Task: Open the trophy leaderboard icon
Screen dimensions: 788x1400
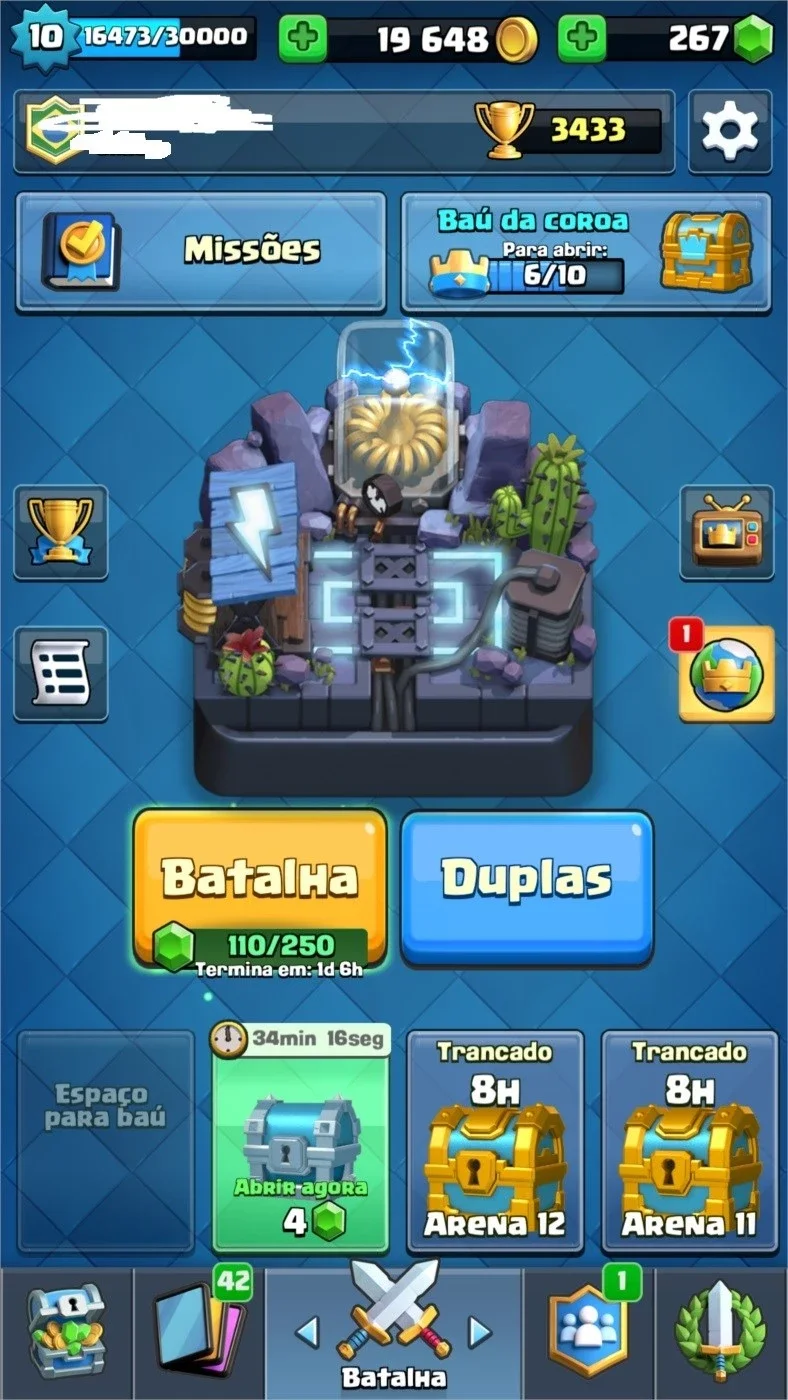Action: 61,532
